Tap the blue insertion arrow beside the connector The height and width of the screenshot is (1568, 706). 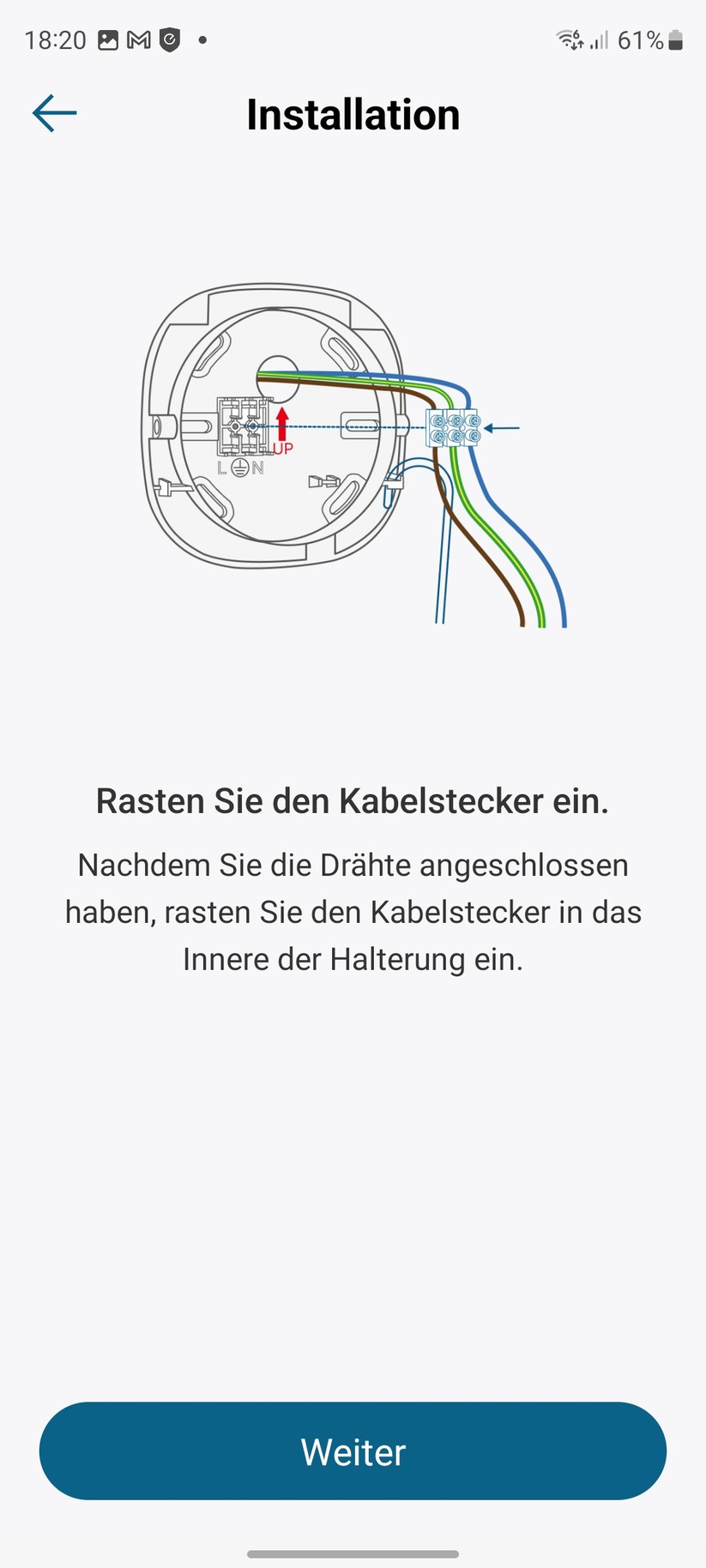[x=502, y=426]
